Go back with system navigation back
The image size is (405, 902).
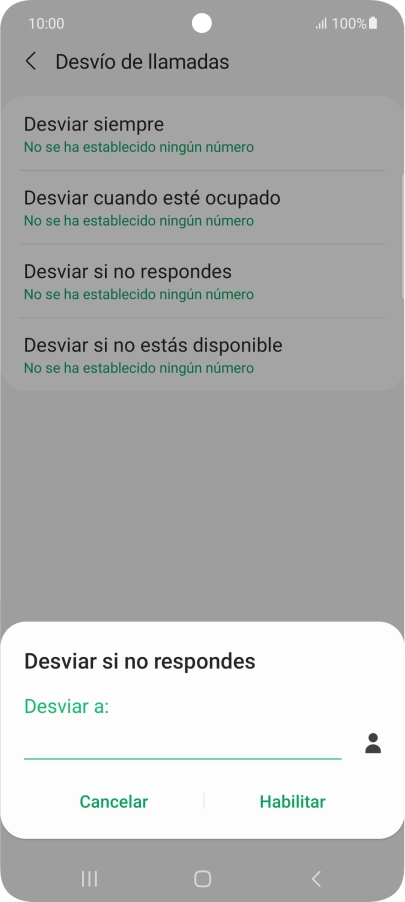click(x=316, y=878)
